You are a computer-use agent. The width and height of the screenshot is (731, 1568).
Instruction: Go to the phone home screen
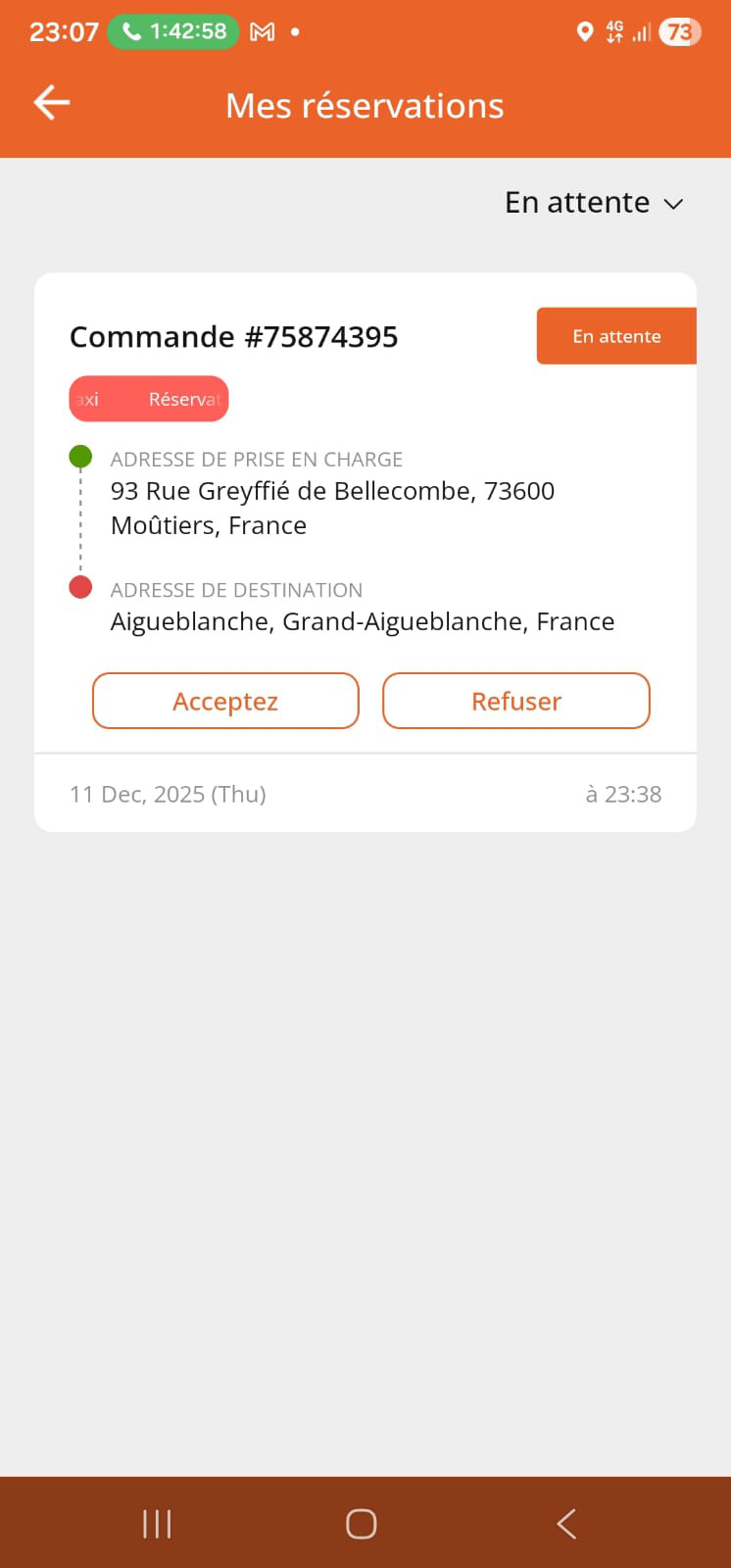(362, 1524)
